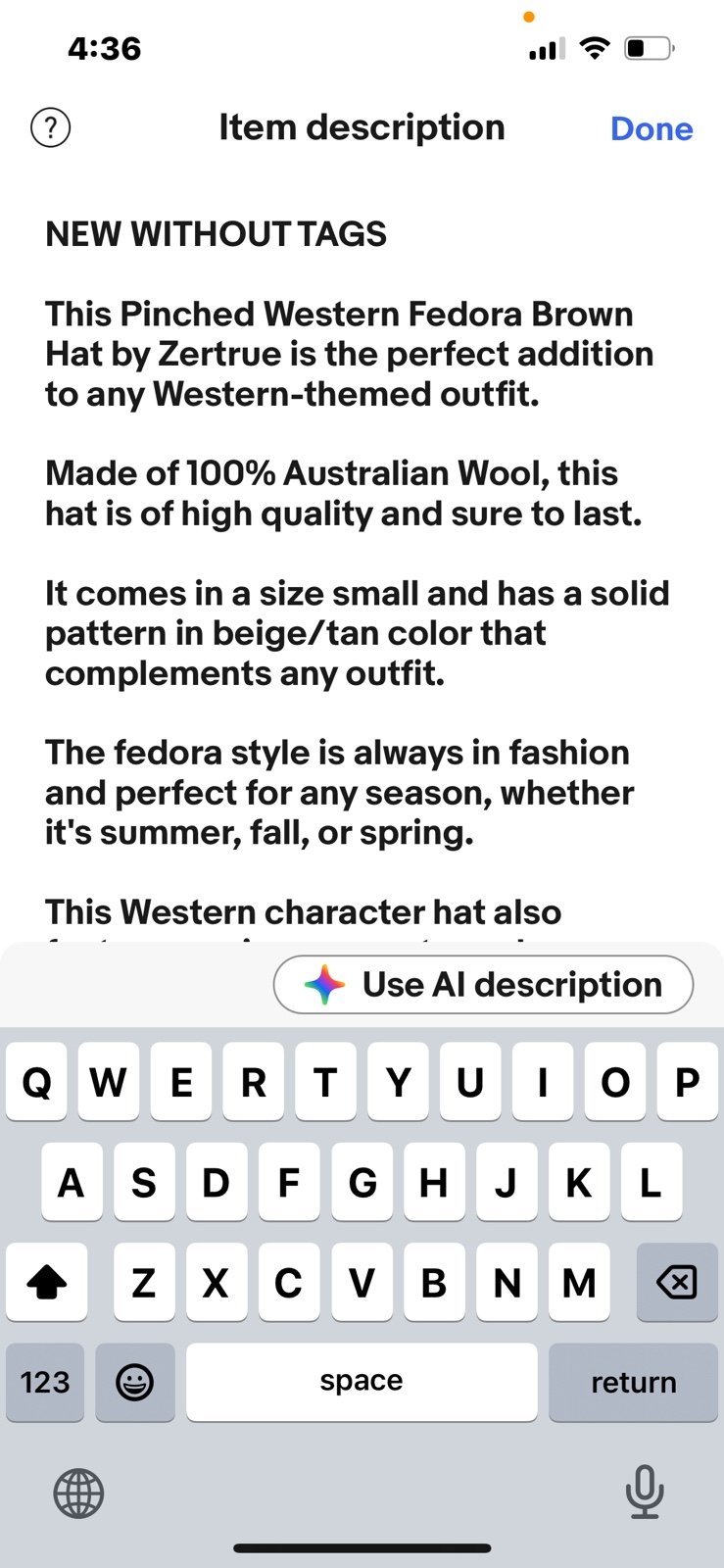Open the help question mark icon

pyautogui.click(x=50, y=127)
